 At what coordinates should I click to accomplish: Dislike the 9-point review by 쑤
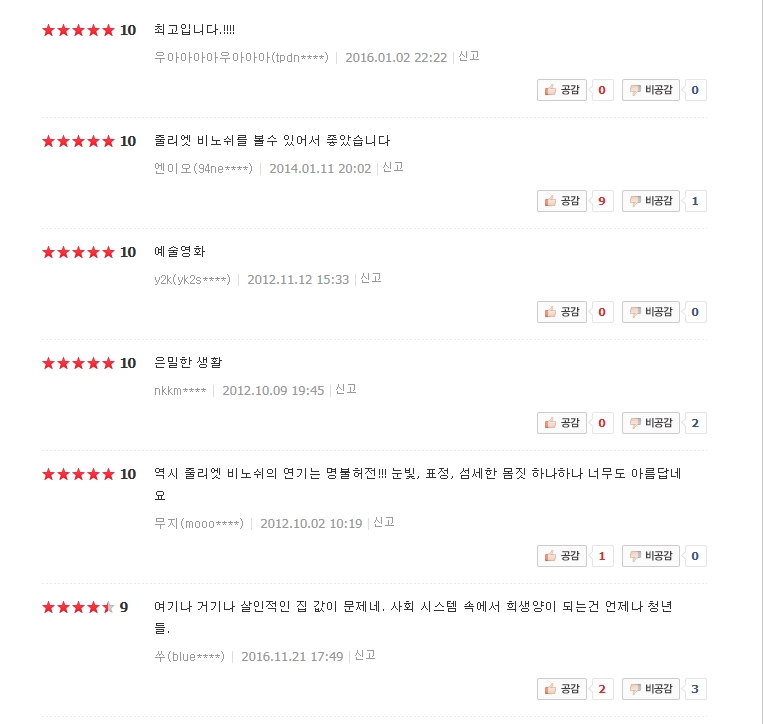click(651, 689)
